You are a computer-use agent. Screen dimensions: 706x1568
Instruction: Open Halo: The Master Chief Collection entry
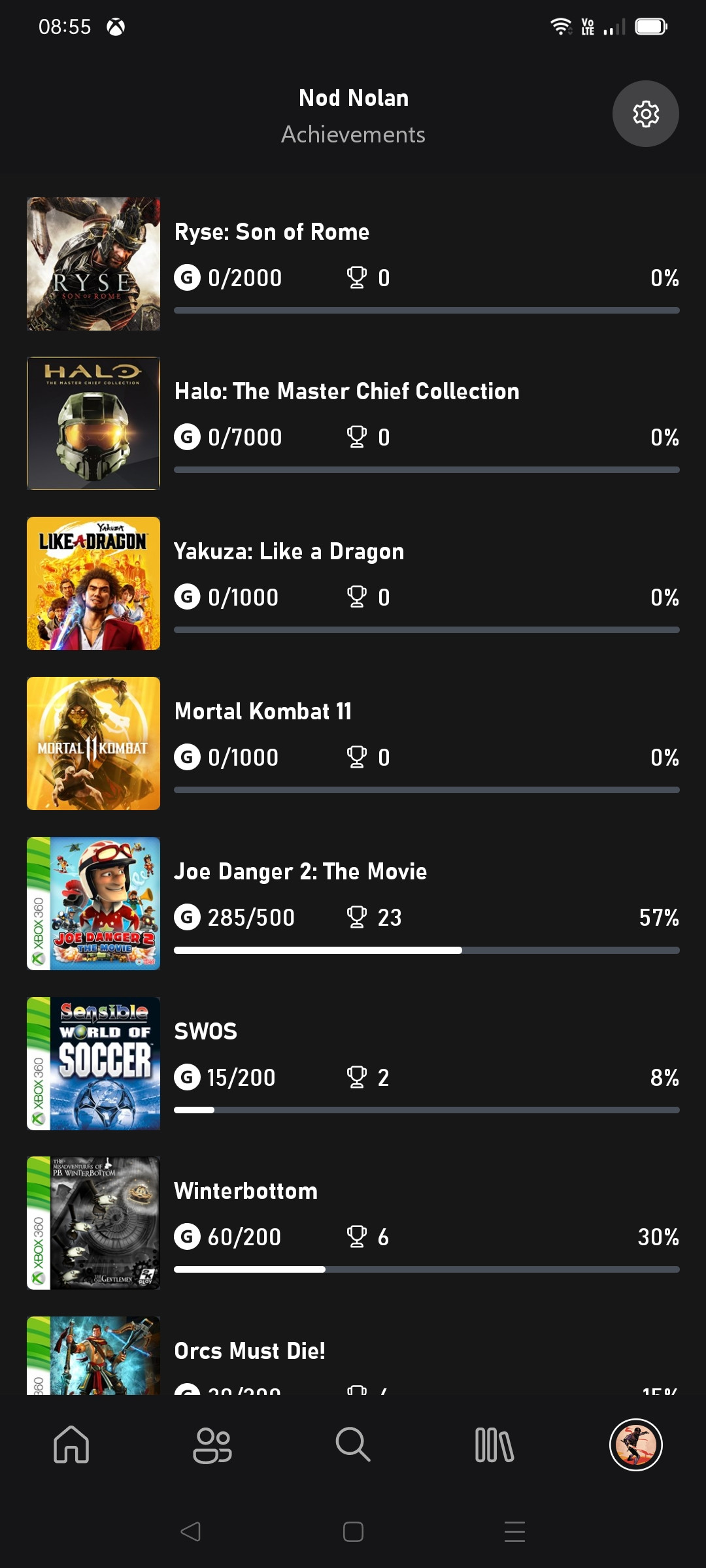pos(346,391)
